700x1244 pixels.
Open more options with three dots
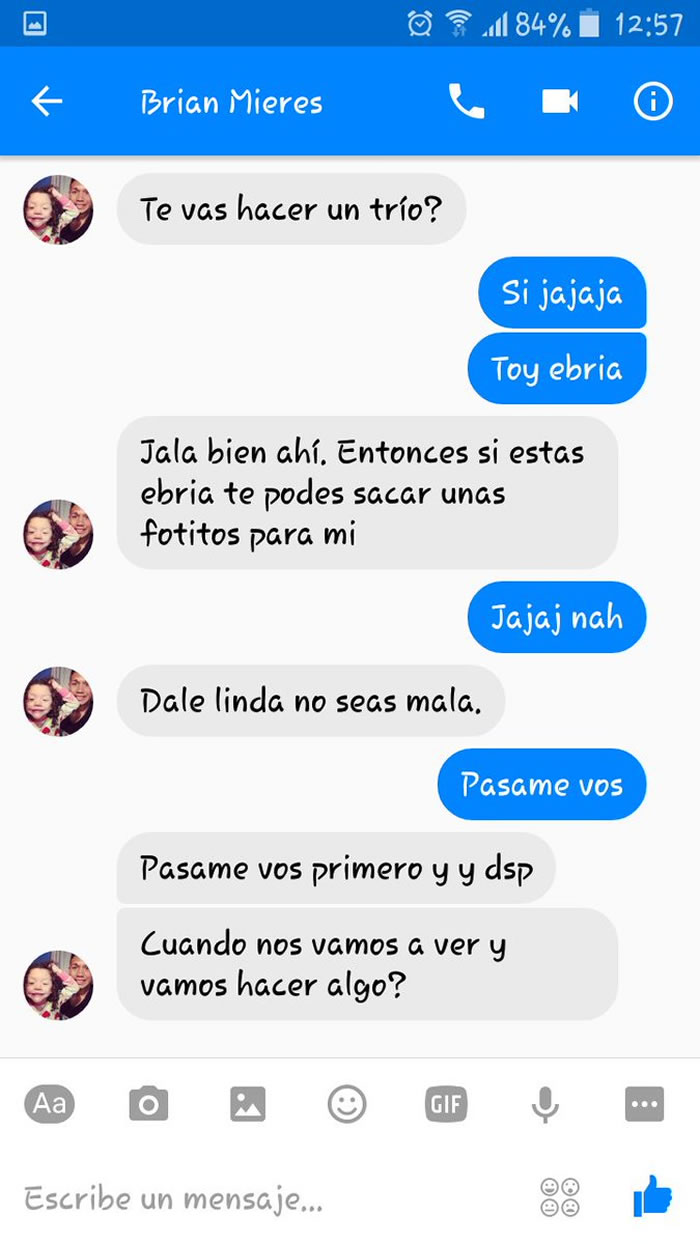pyautogui.click(x=644, y=1104)
